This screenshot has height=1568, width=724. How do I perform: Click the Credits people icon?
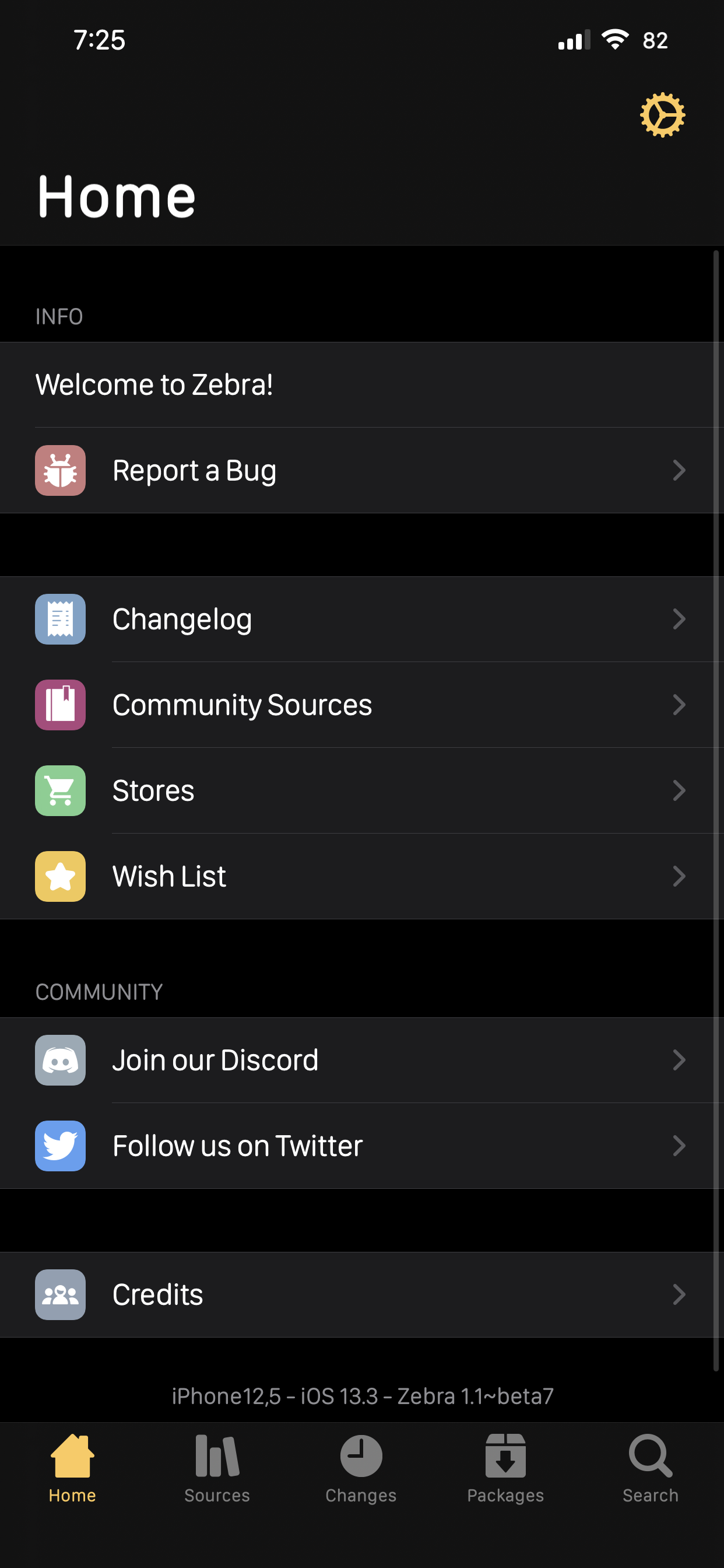coord(59,1294)
